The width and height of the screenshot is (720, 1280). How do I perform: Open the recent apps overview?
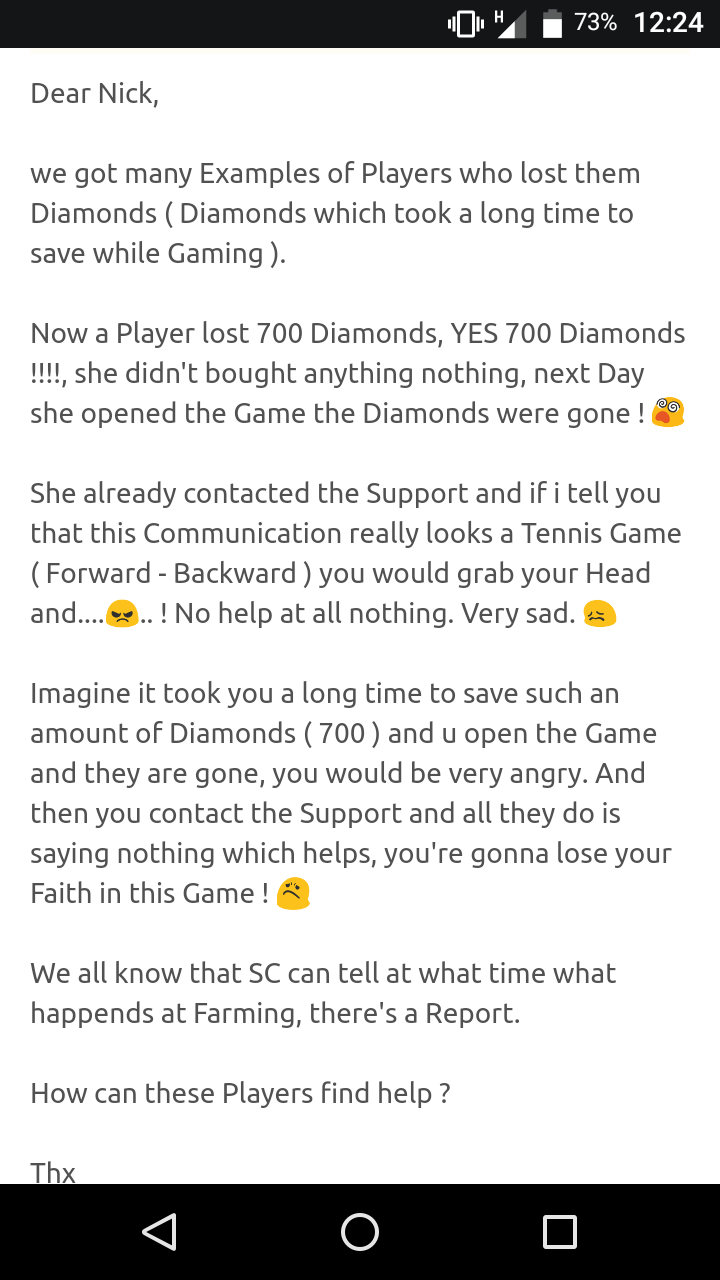coord(560,1232)
